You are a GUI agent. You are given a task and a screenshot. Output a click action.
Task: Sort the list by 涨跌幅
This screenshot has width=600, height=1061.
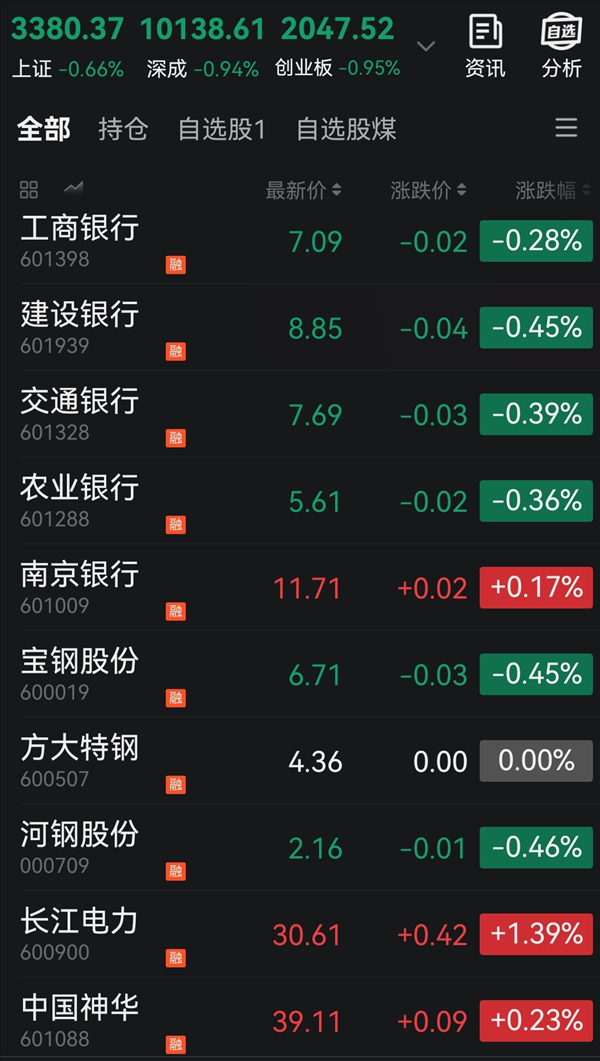[x=553, y=191]
